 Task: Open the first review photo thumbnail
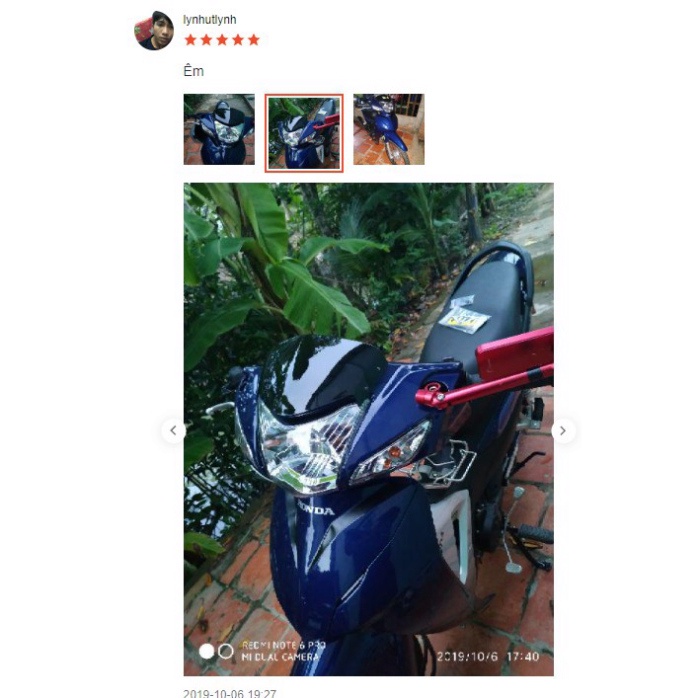(219, 130)
